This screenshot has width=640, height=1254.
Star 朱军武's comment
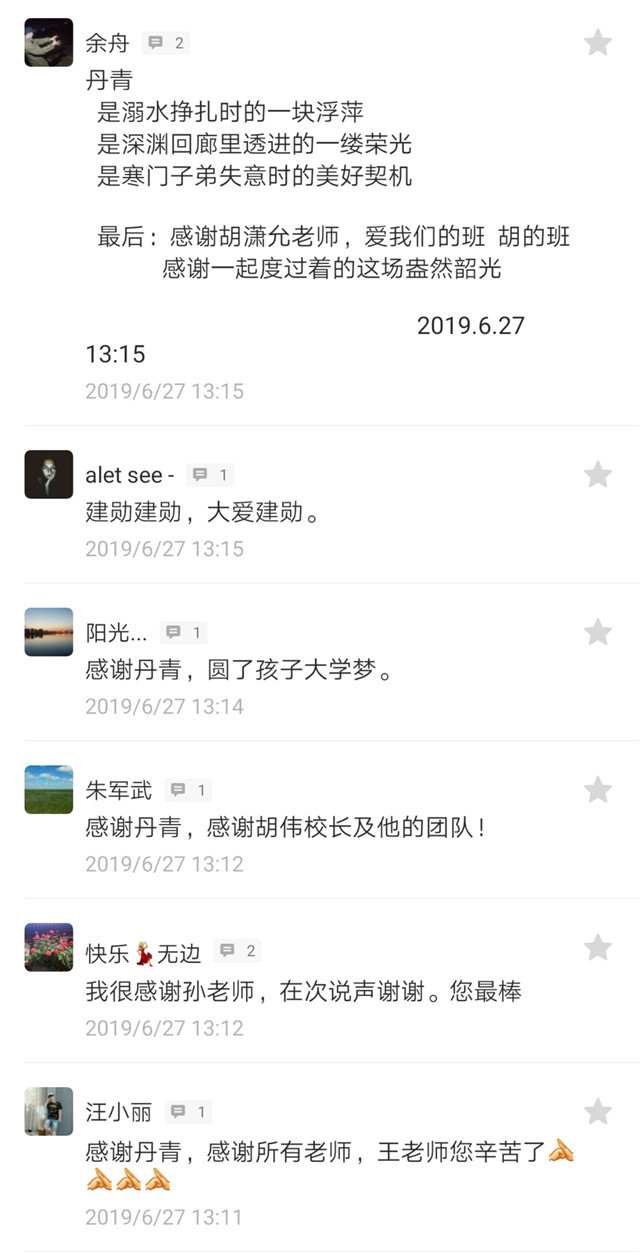598,790
